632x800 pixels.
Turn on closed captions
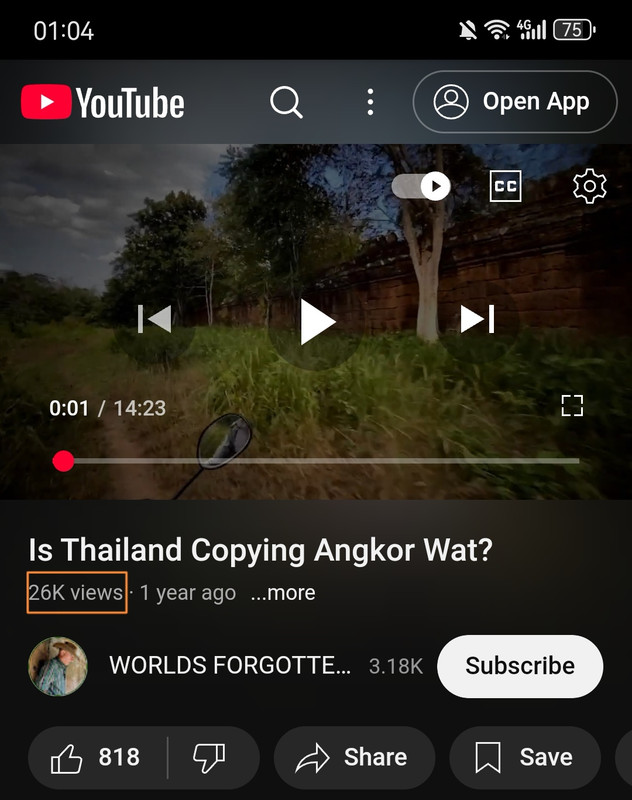pos(505,186)
